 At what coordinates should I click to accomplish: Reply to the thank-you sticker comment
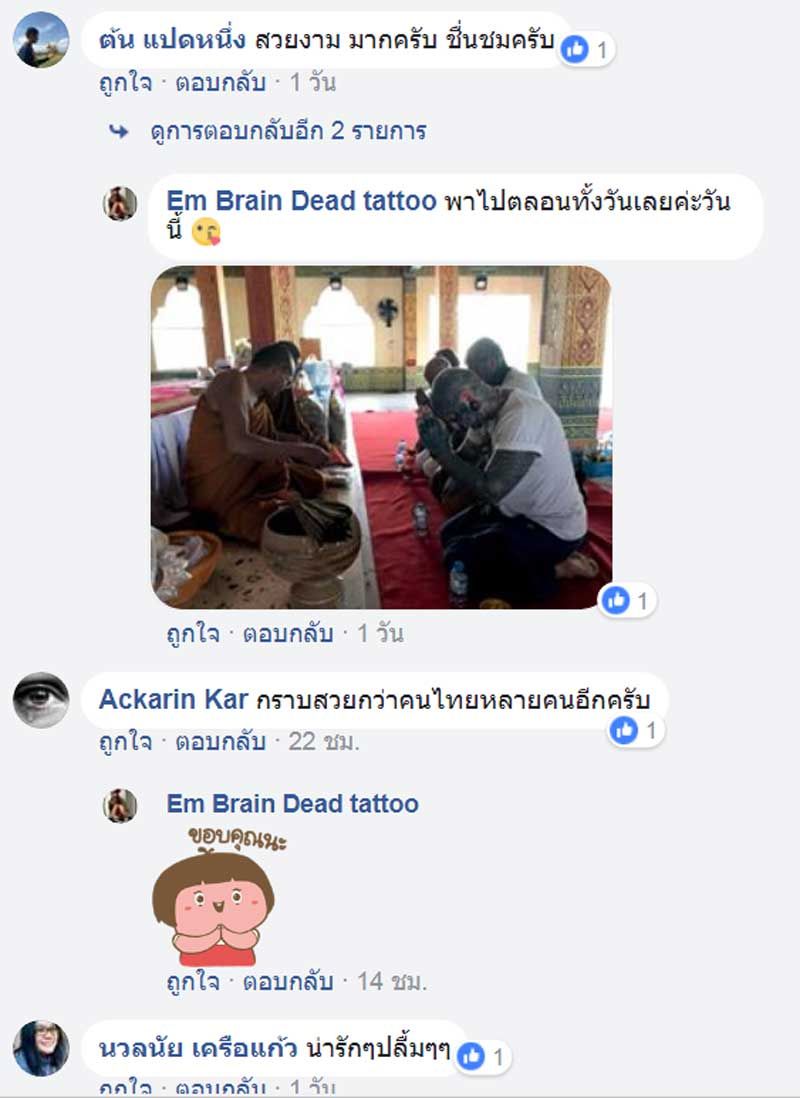tap(289, 981)
